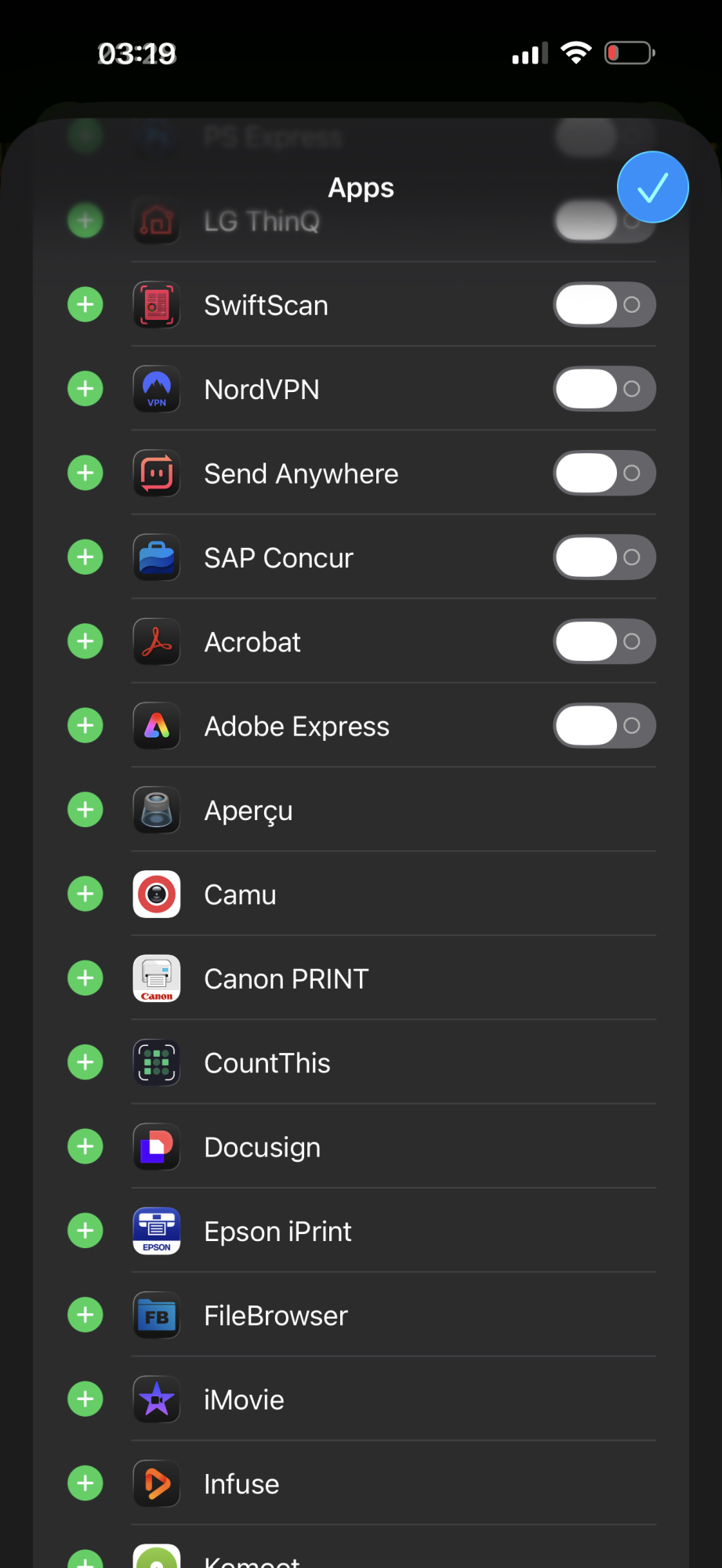Add FileBrowser using its plus button
The image size is (722, 1568).
tap(85, 1316)
